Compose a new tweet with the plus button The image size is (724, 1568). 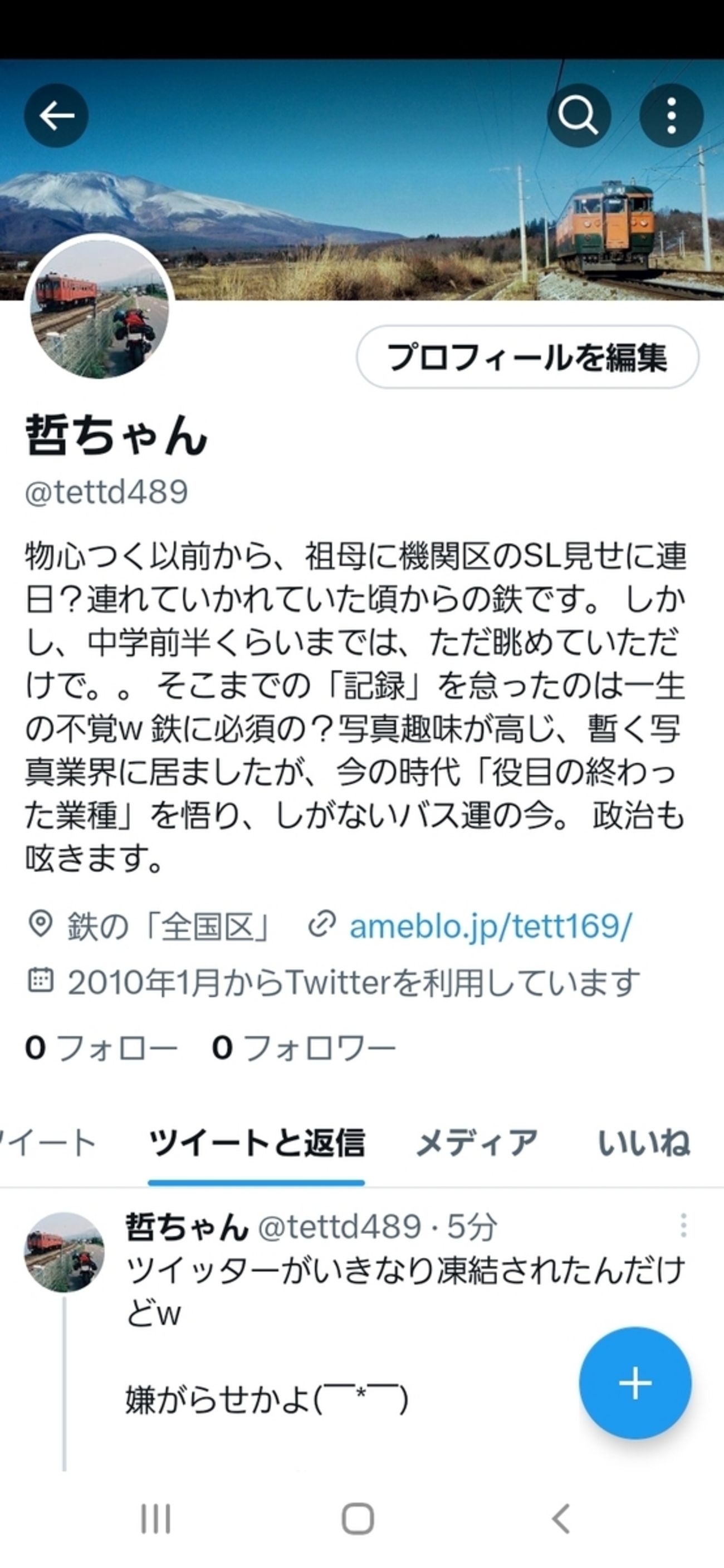[634, 1383]
